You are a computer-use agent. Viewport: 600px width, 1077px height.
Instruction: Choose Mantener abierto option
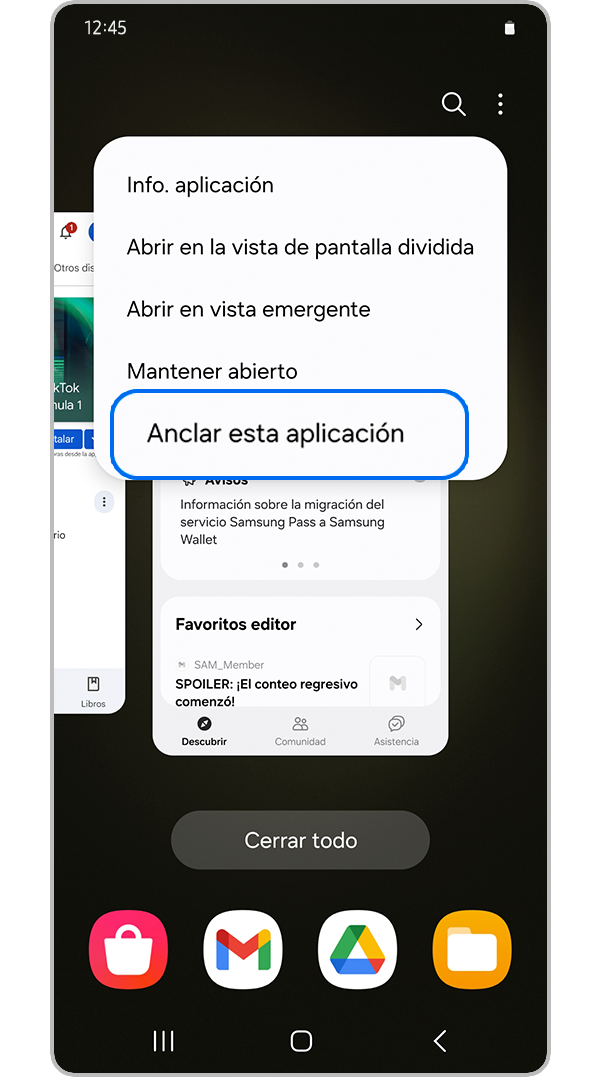tap(212, 371)
